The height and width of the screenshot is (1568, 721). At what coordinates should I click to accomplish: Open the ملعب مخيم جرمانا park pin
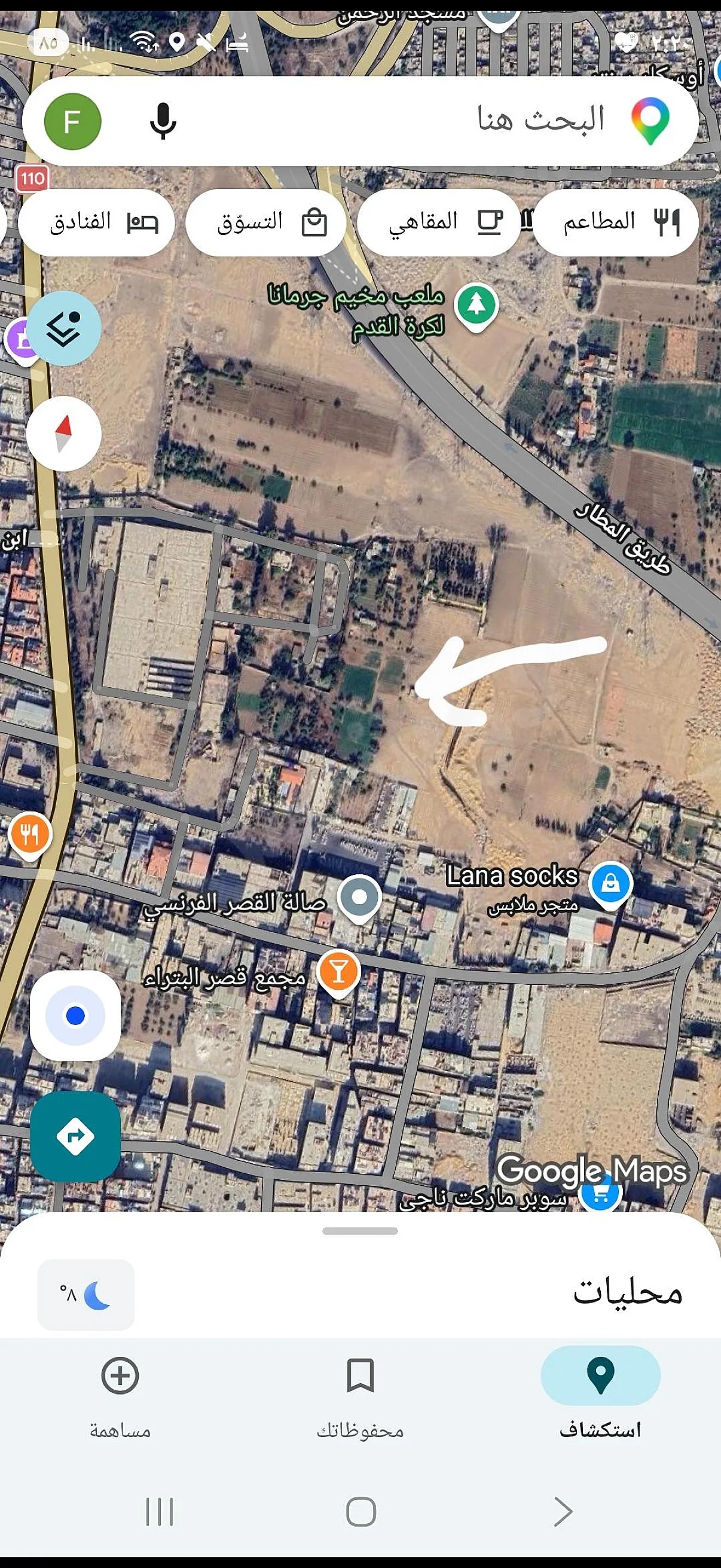point(476,304)
